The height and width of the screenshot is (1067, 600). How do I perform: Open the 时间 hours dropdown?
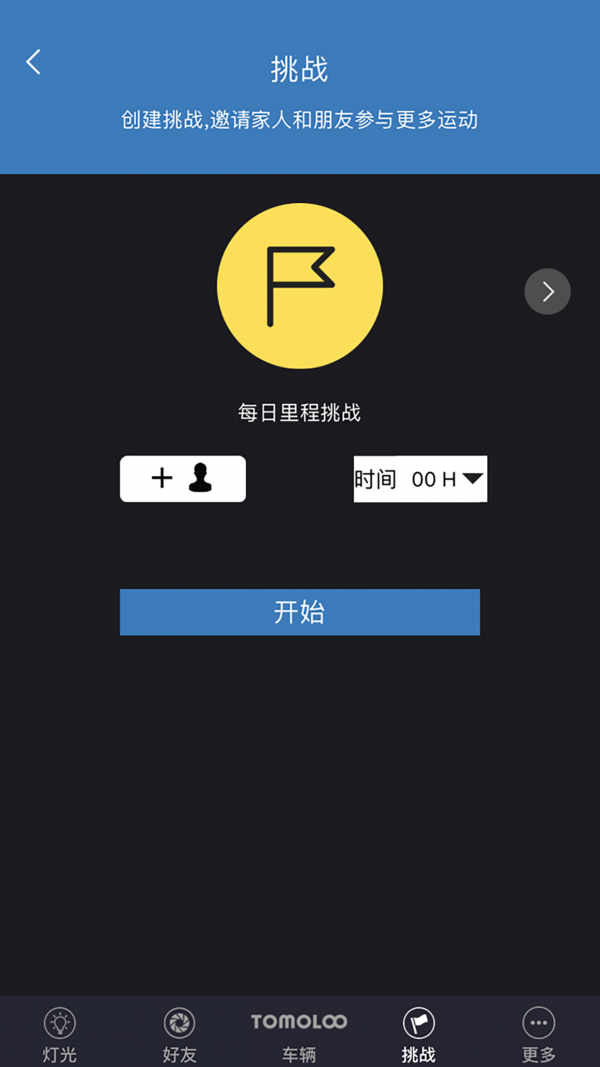(420, 480)
